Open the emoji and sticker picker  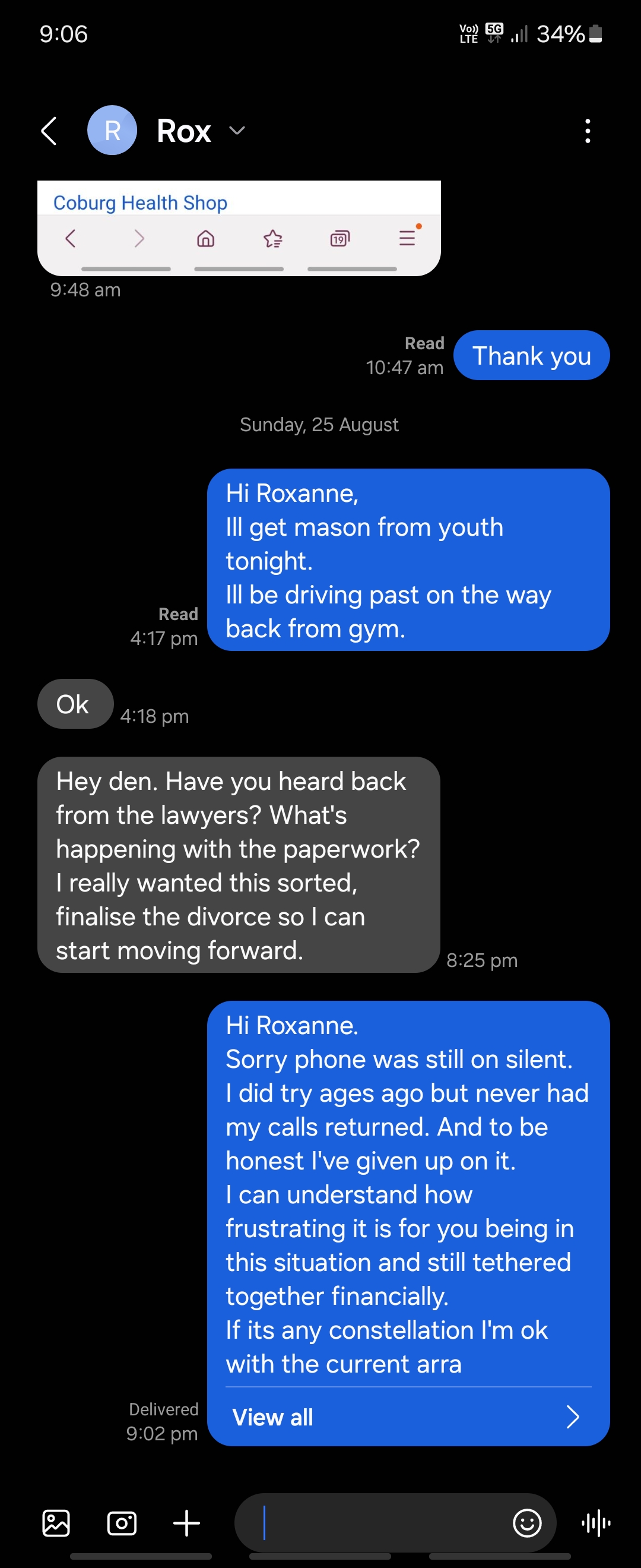coord(526,1523)
